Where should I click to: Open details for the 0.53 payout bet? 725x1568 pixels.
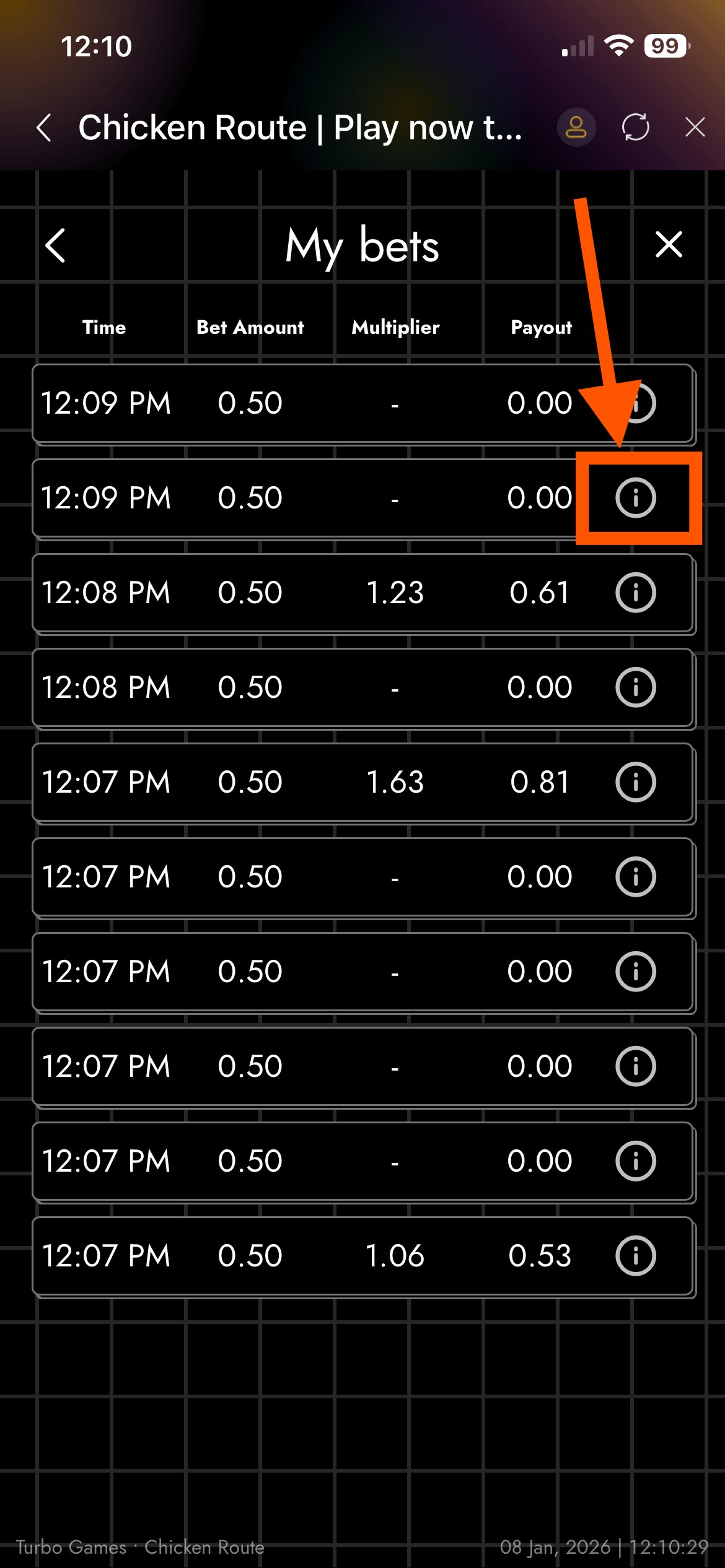(x=635, y=1256)
